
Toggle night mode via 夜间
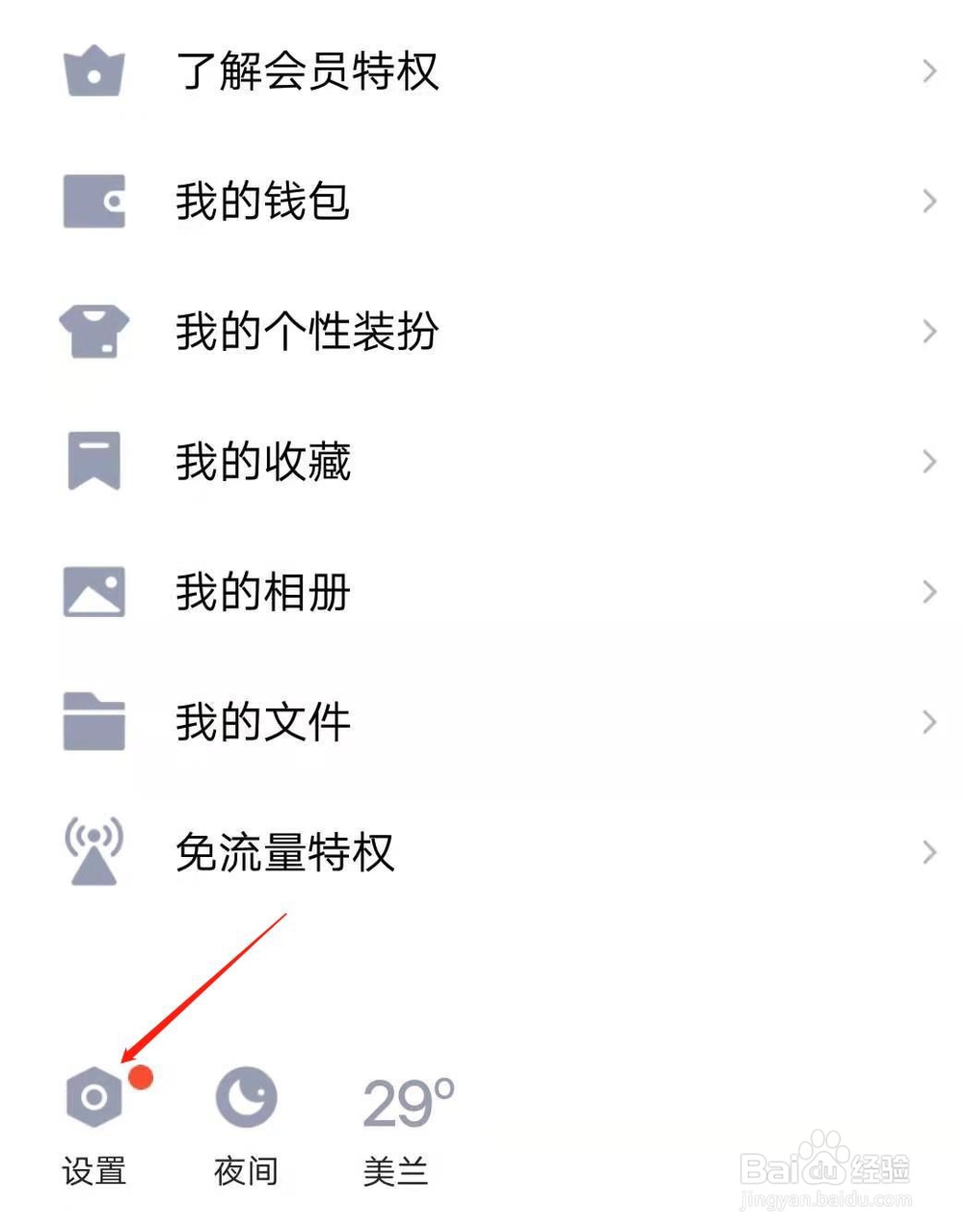(x=246, y=1169)
